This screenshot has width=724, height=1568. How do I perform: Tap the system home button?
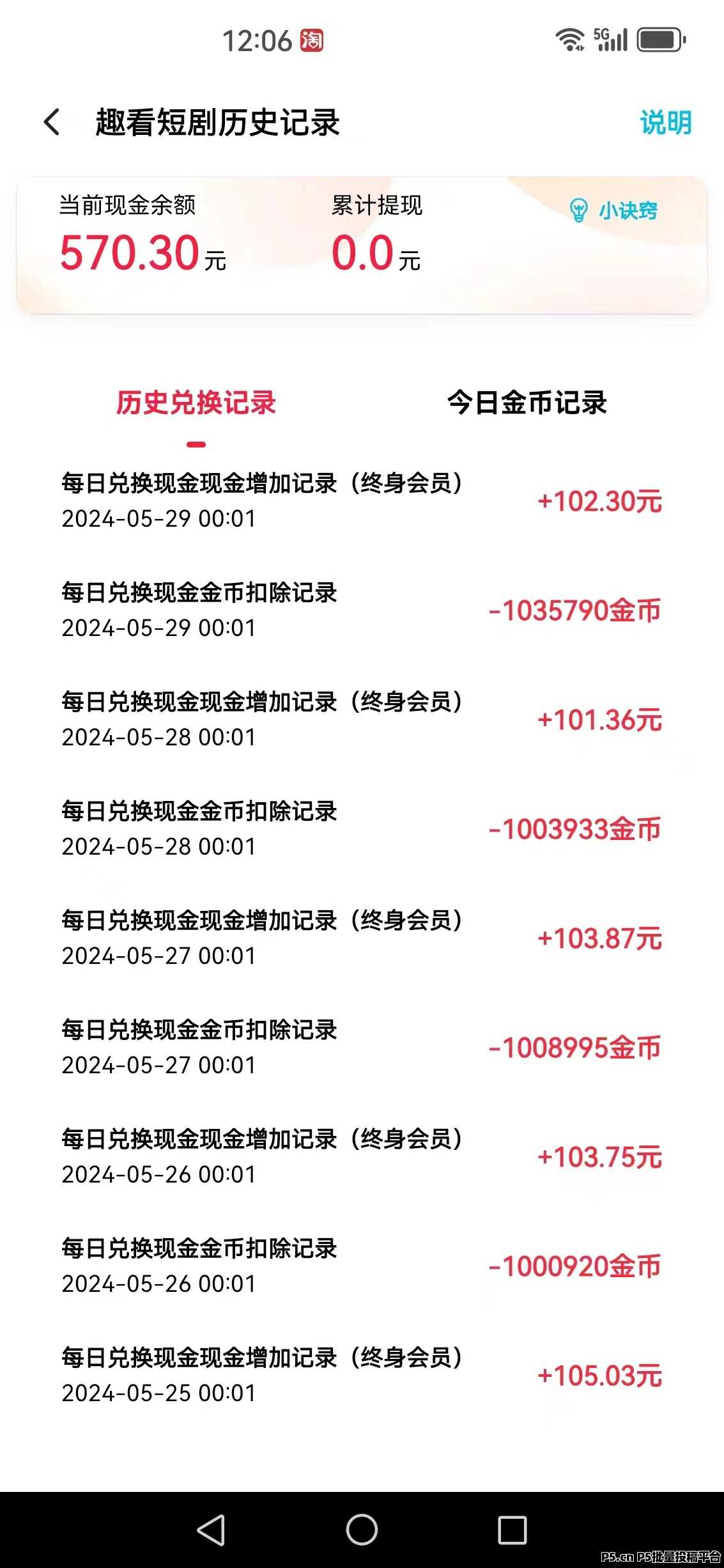pyautogui.click(x=362, y=1530)
